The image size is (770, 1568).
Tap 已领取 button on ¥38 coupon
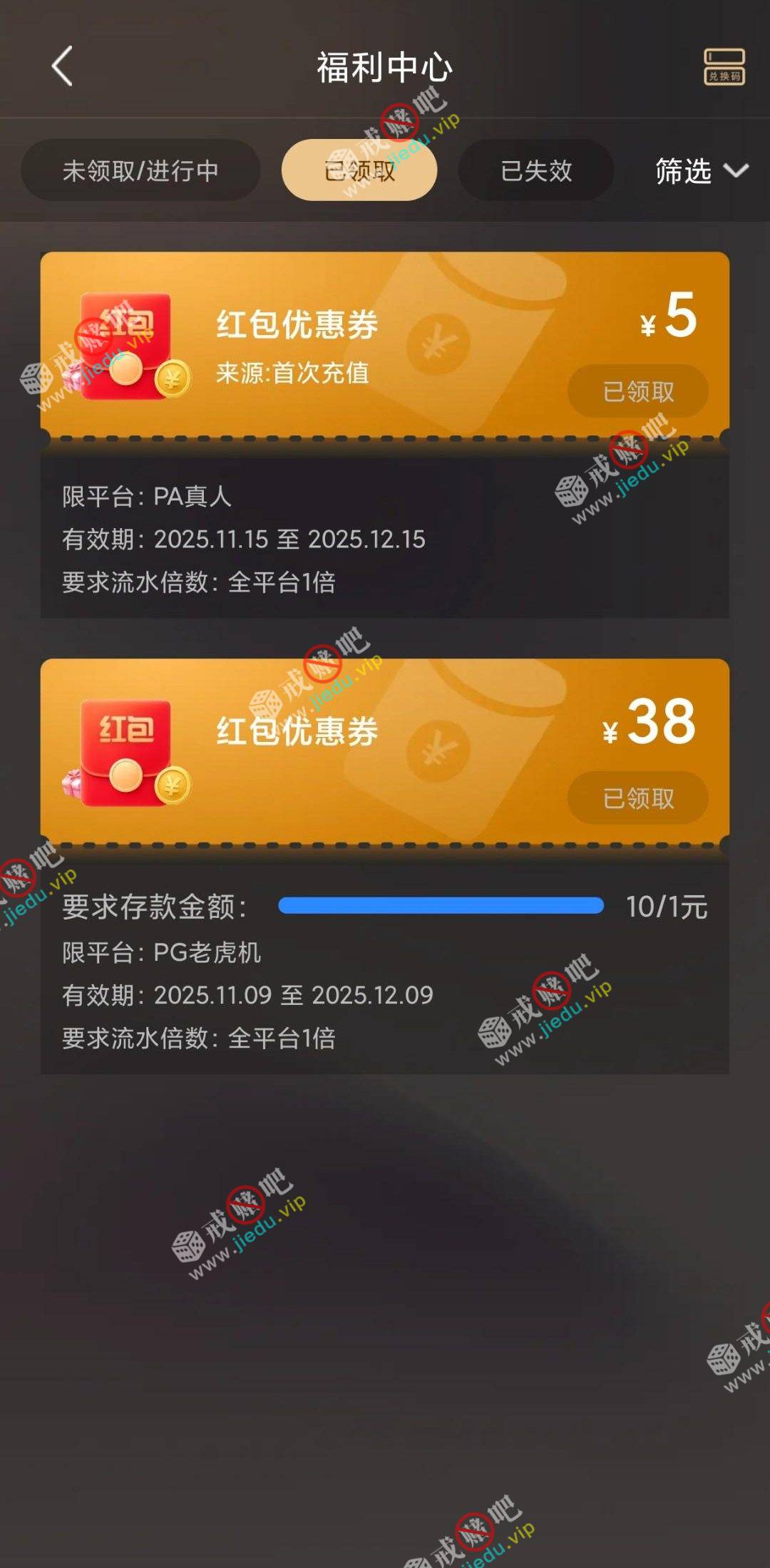[x=638, y=798]
